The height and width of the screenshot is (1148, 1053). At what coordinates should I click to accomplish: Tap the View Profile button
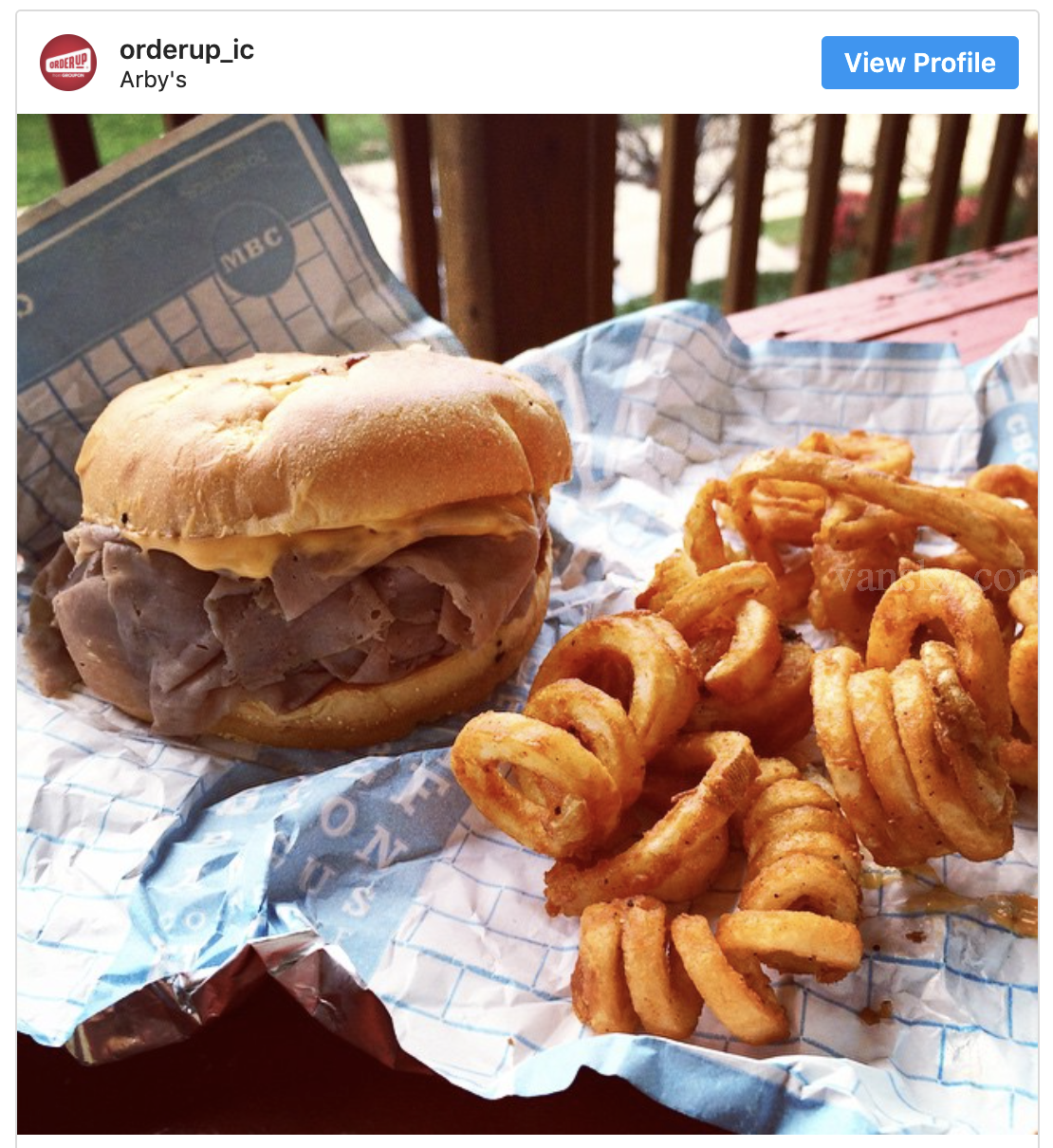[919, 63]
